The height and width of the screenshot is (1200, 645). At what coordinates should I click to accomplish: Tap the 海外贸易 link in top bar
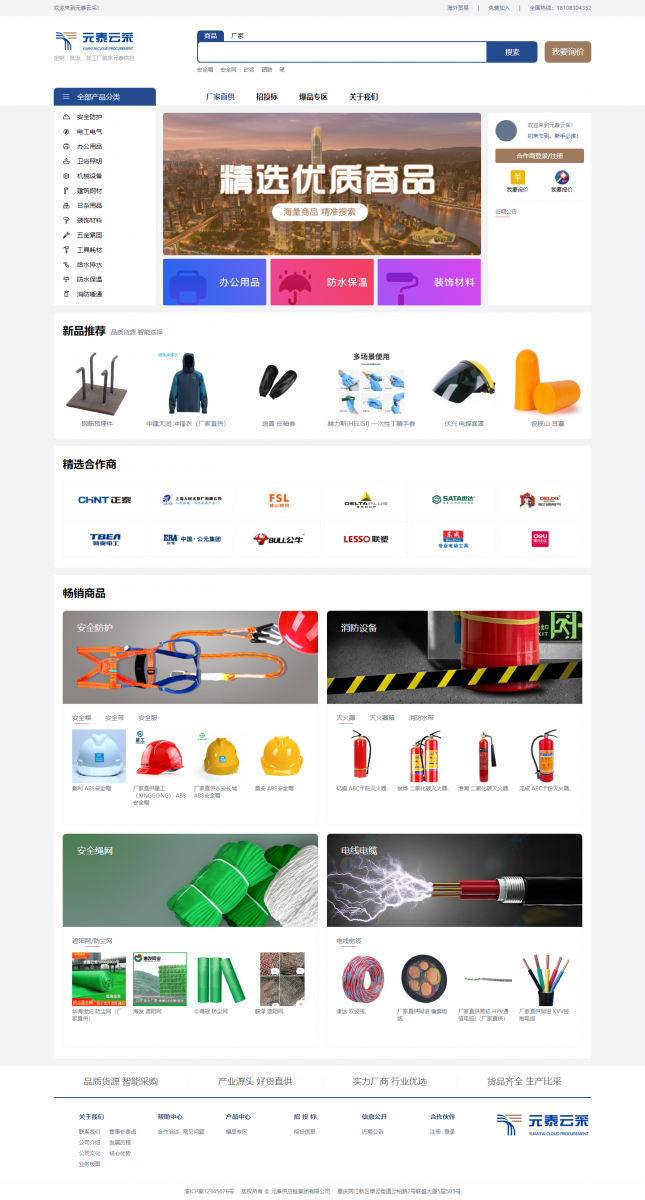[x=456, y=7]
